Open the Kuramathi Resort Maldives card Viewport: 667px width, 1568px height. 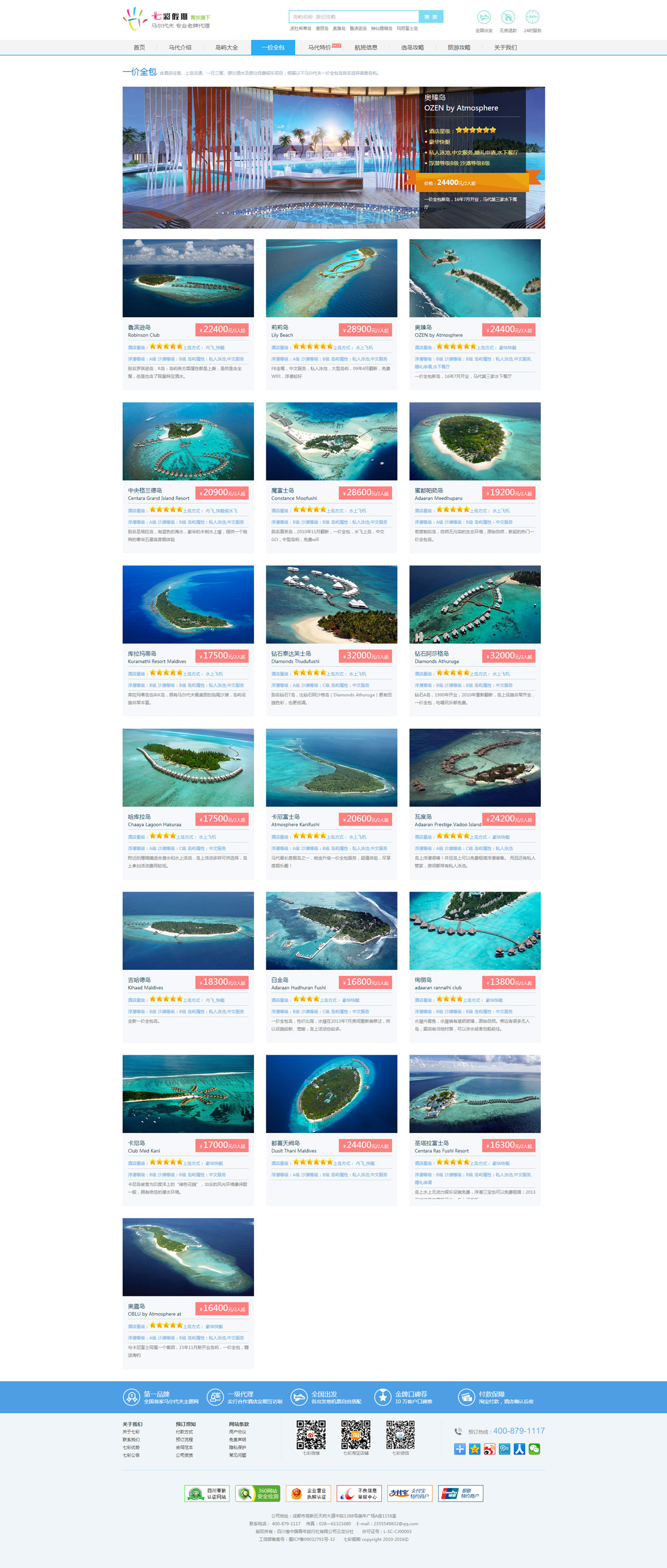pyautogui.click(x=188, y=604)
